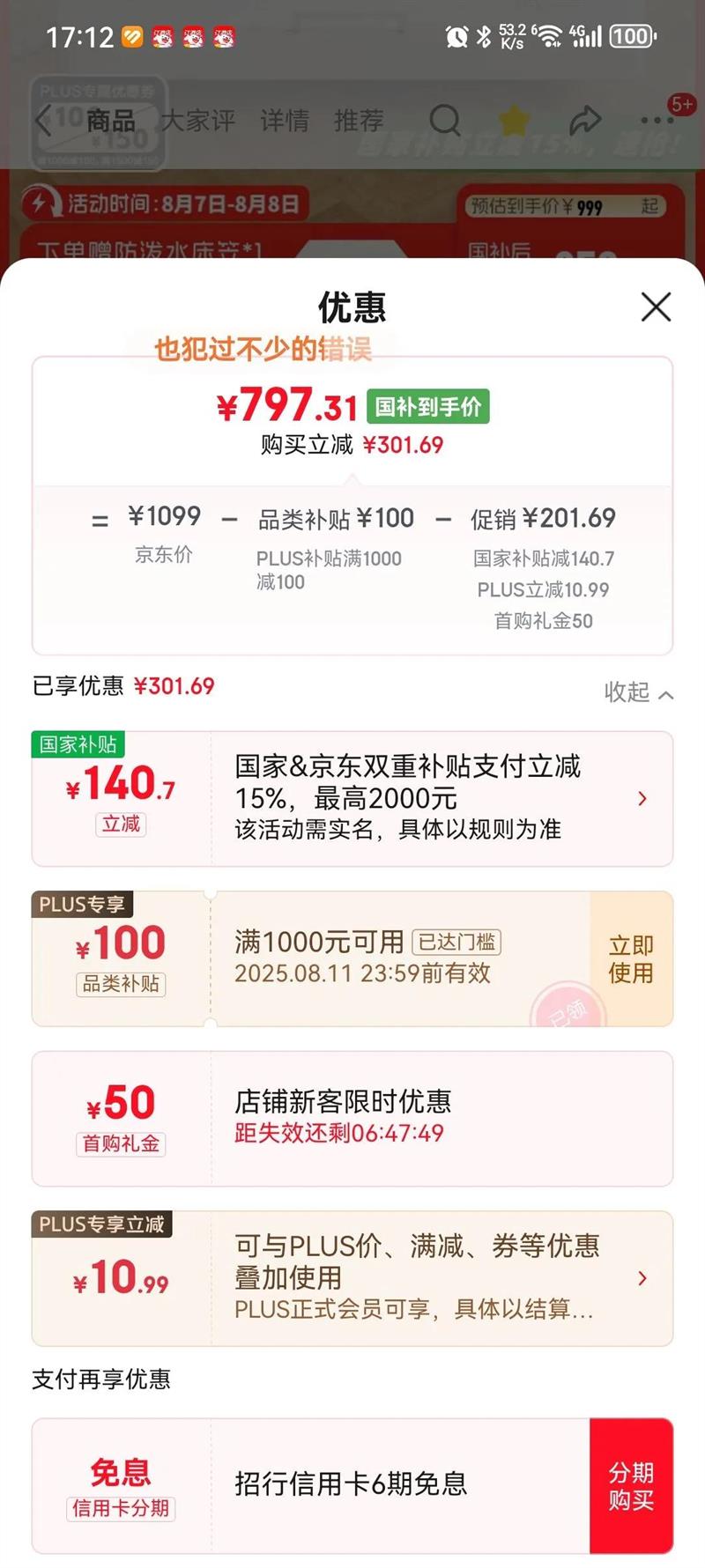Collapse the list with 收起

pyautogui.click(x=639, y=692)
